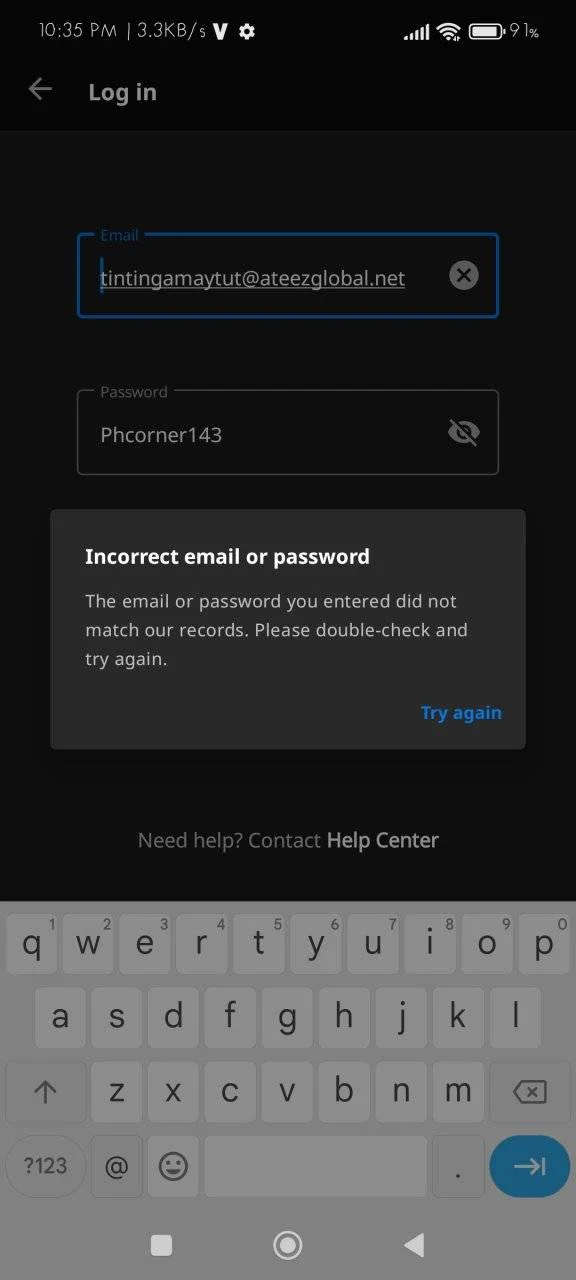Tap the blue next-field key on the keyboard

tap(529, 1166)
